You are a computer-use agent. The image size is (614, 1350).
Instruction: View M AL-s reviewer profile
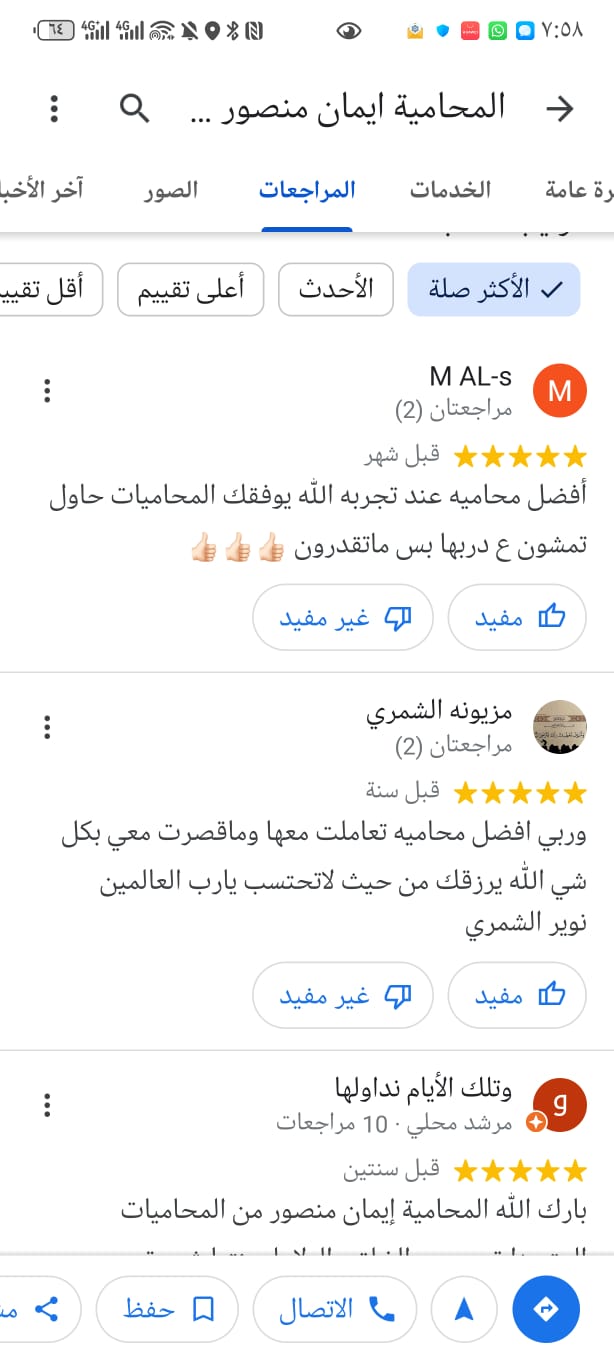point(560,391)
